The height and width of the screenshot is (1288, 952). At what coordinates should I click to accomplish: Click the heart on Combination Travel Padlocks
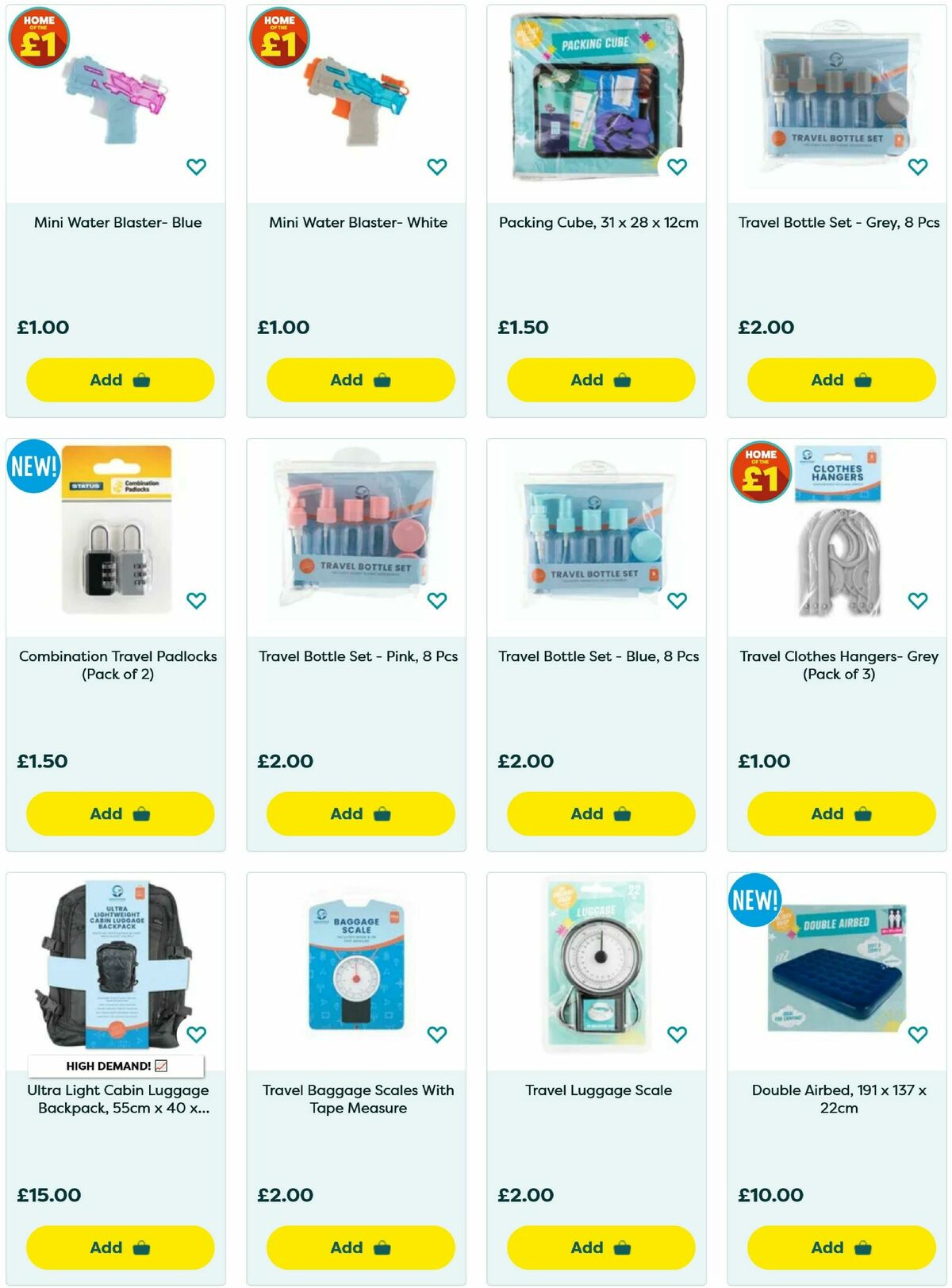click(196, 601)
